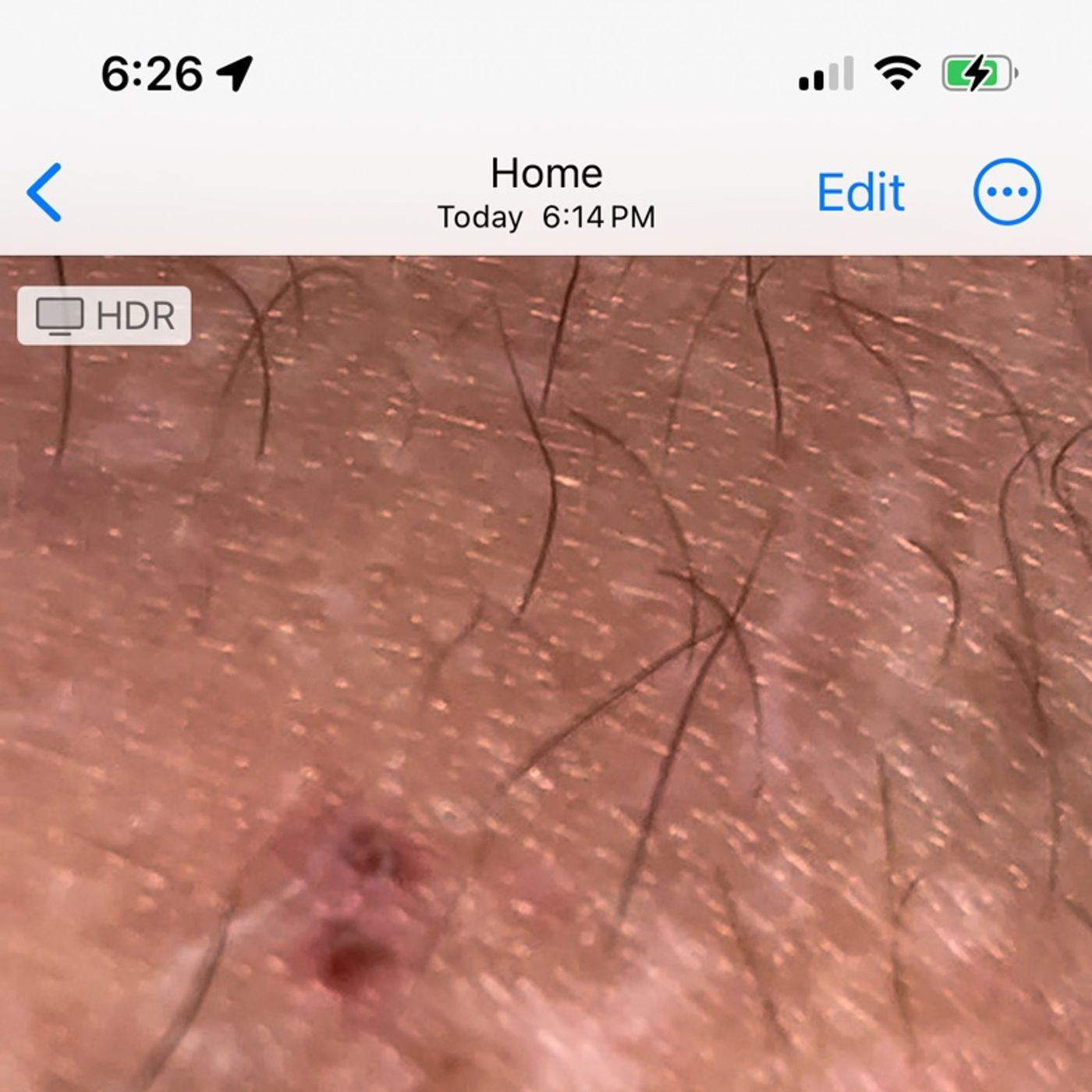Screen dimensions: 1092x1092
Task: Tap Edit to modify the photo
Action: pyautogui.click(x=860, y=192)
